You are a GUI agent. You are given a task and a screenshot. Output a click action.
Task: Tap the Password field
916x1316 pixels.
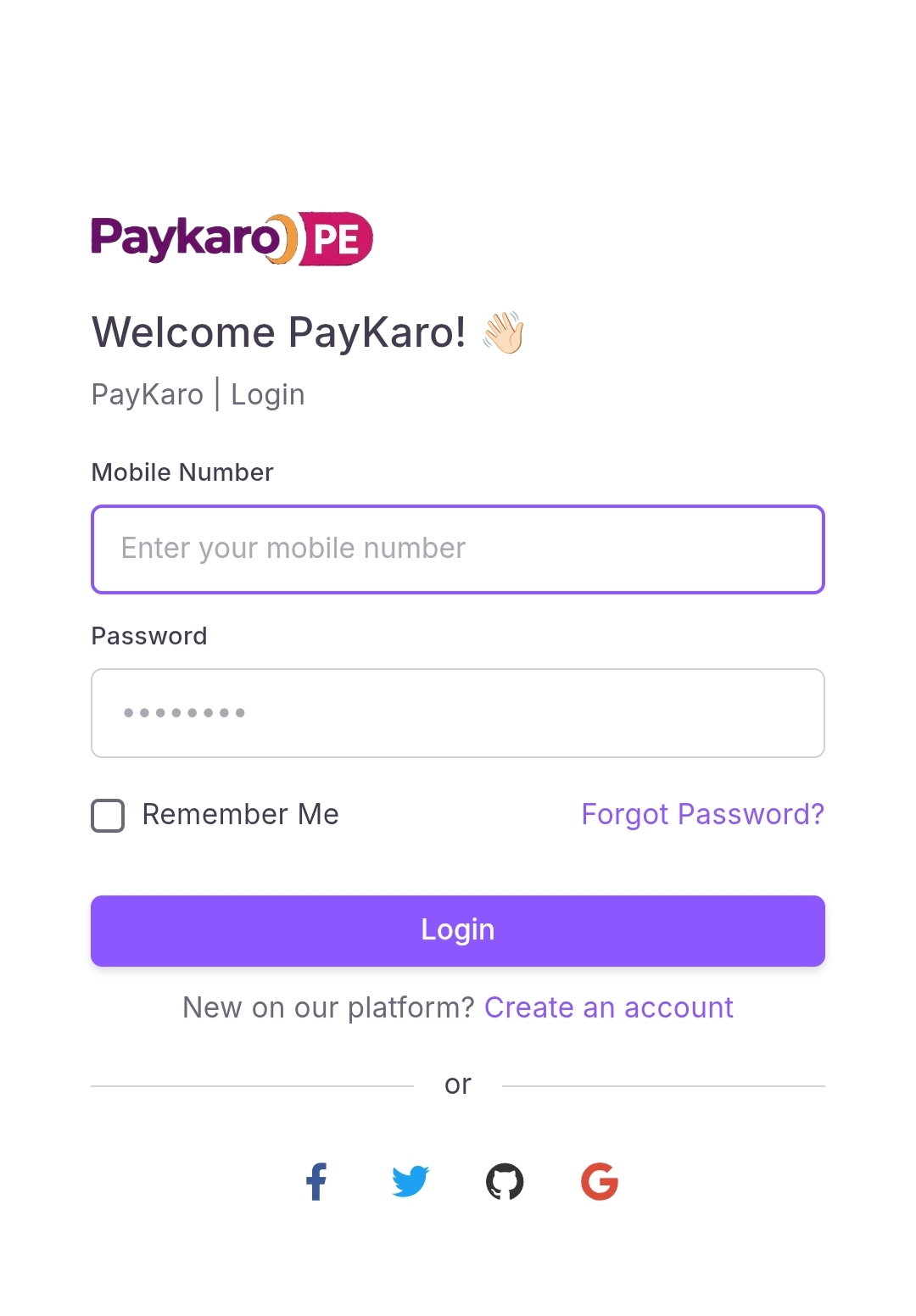(x=457, y=713)
